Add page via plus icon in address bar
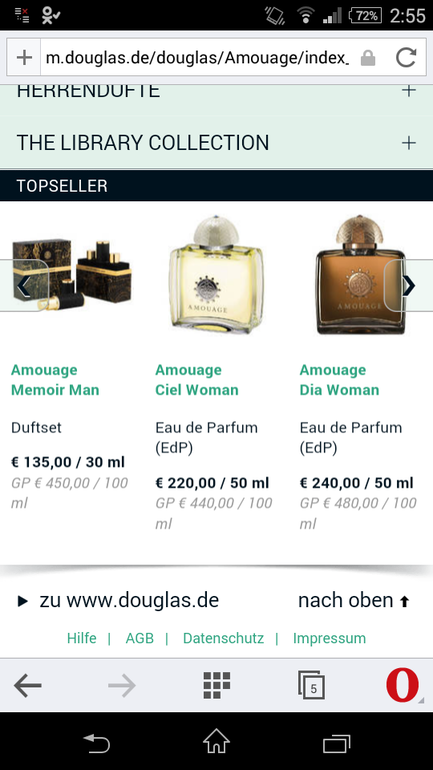Viewport: 433px width, 770px height. (x=24, y=58)
